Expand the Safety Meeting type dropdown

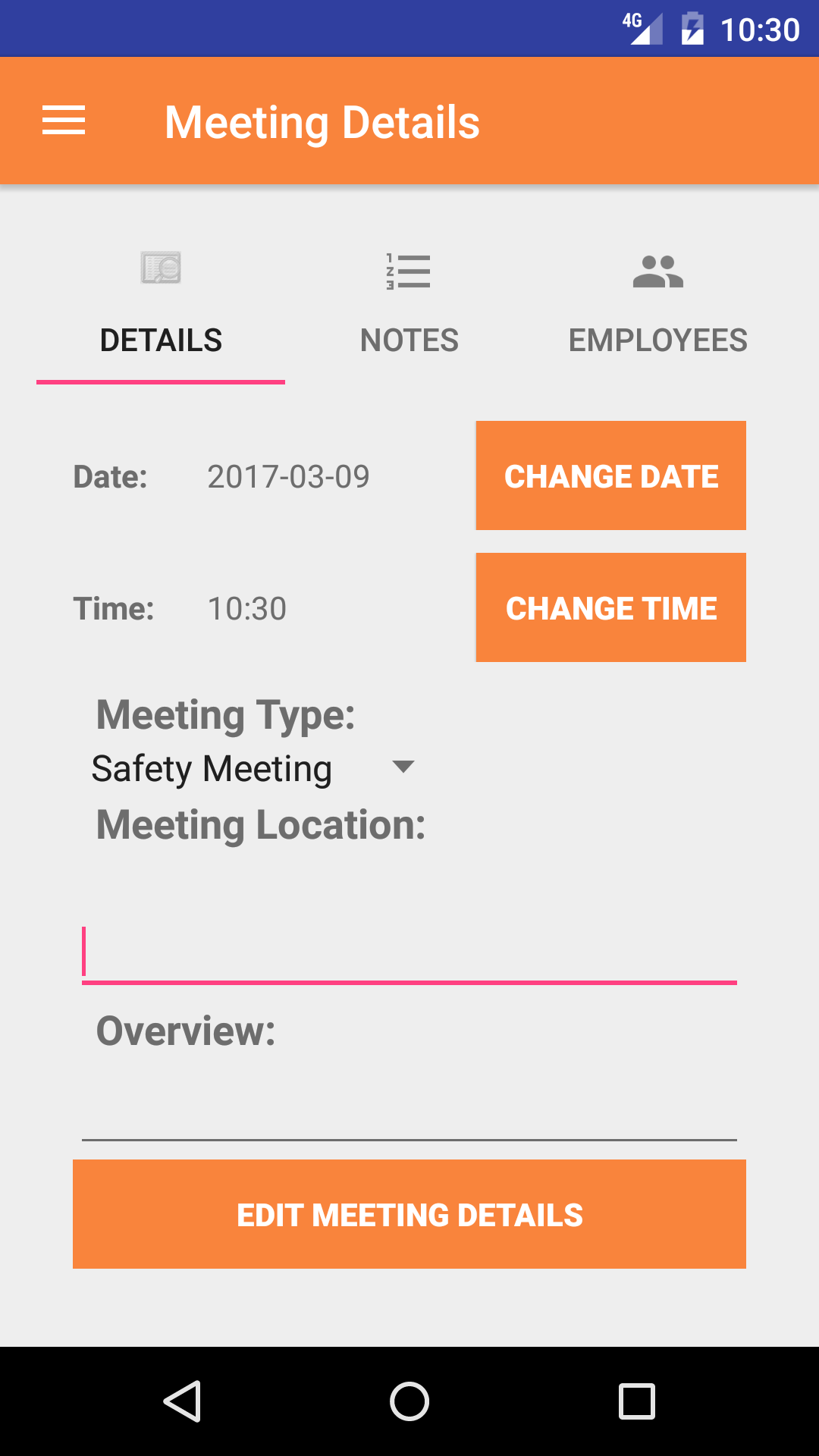pyautogui.click(x=253, y=768)
